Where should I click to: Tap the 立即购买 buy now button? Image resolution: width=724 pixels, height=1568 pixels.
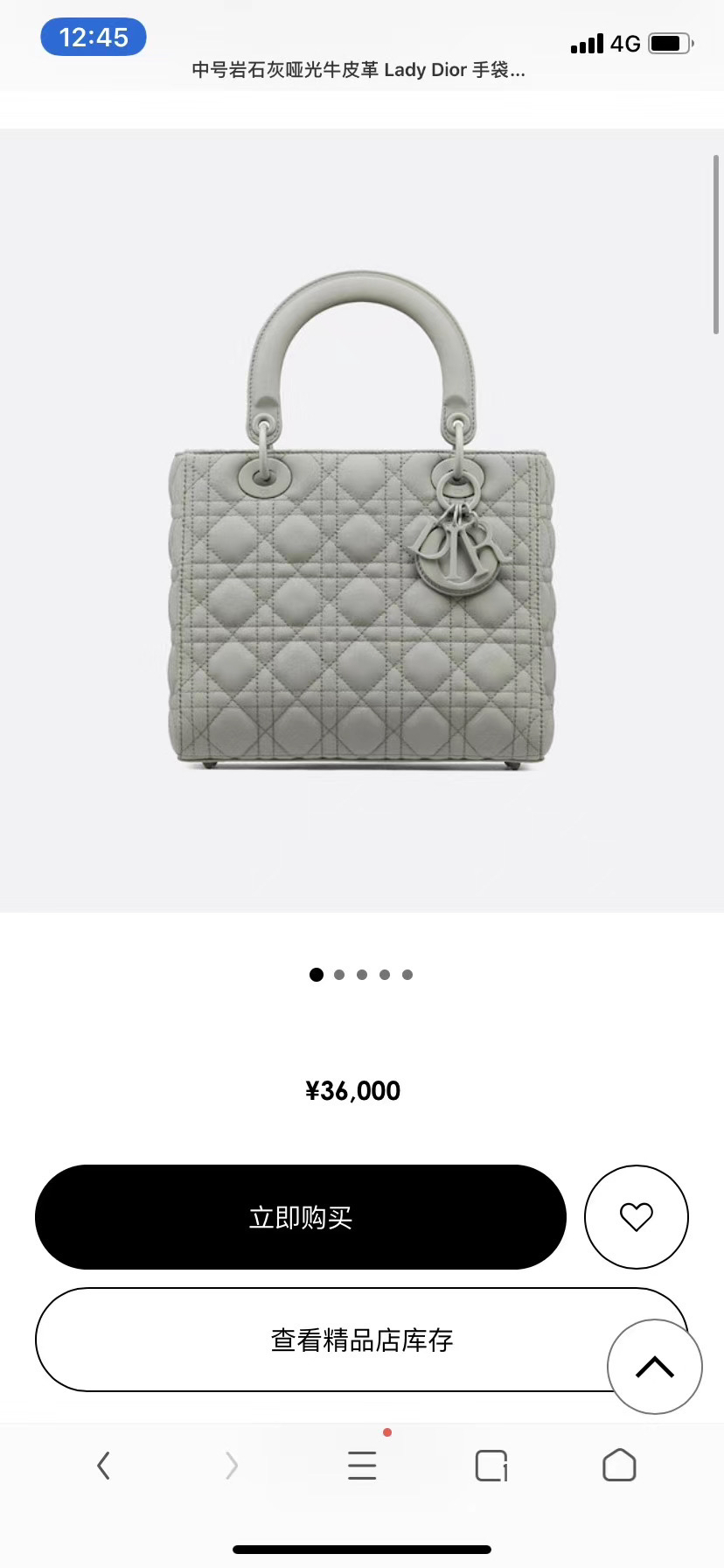pos(300,1216)
